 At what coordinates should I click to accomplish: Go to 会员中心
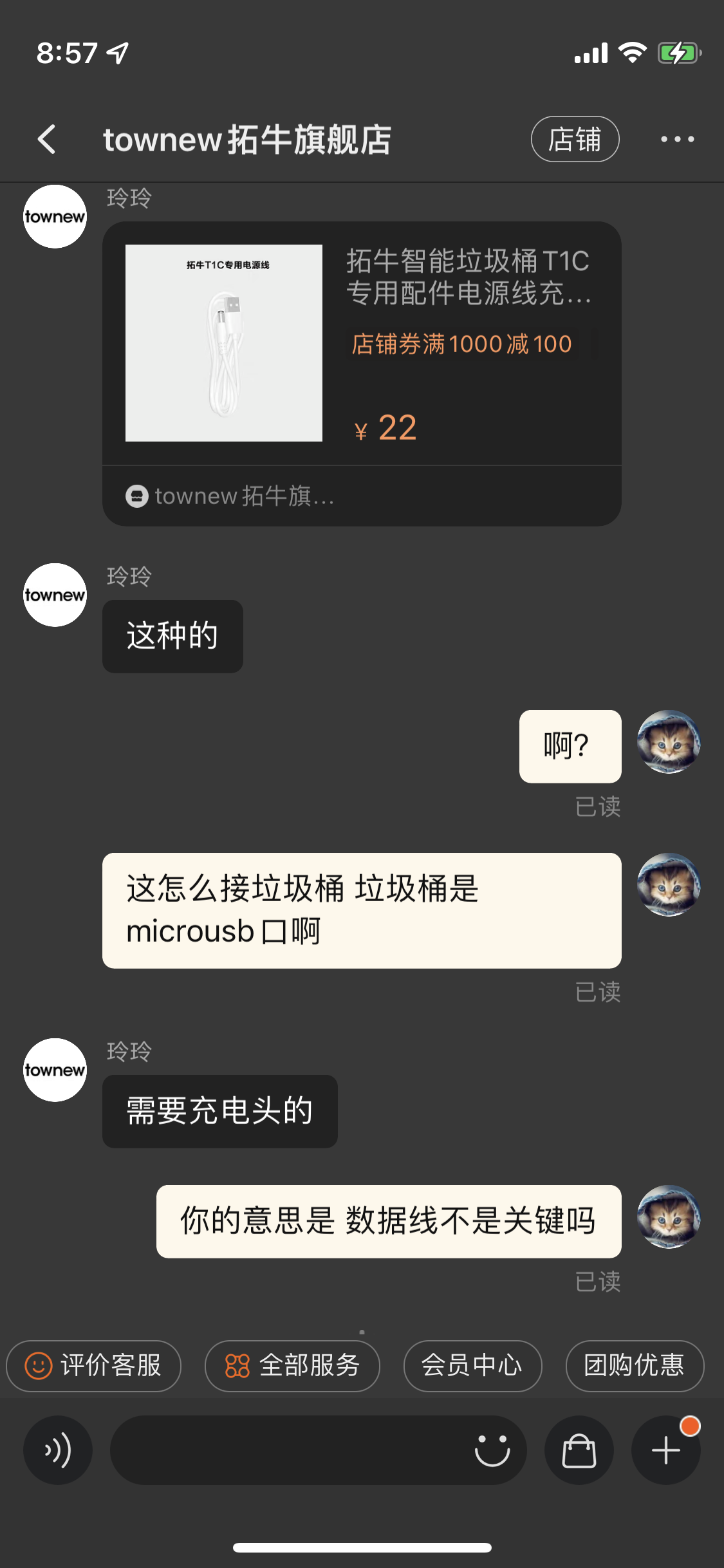click(x=472, y=1365)
